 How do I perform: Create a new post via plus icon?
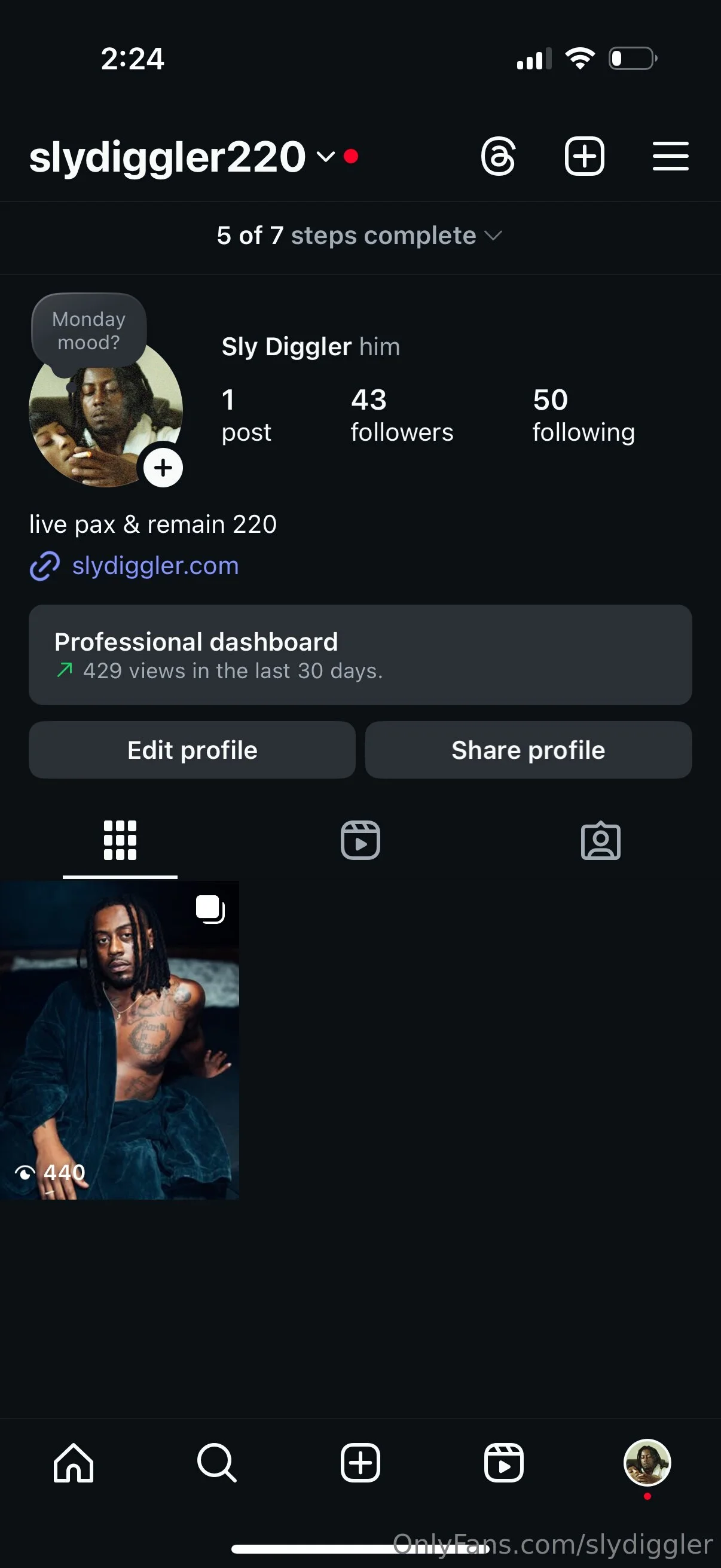pos(585,157)
